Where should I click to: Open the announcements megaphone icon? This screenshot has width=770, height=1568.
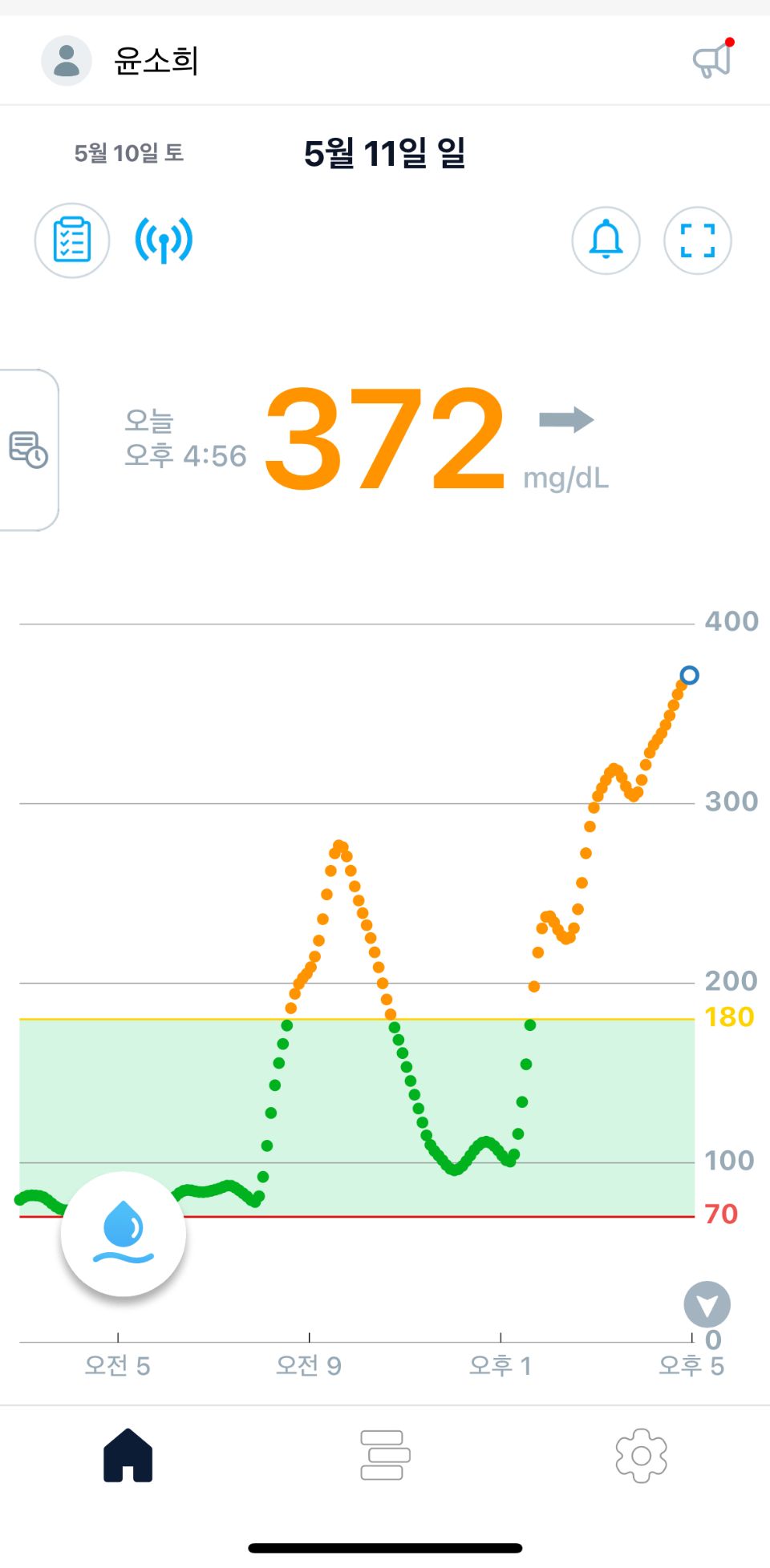[712, 60]
